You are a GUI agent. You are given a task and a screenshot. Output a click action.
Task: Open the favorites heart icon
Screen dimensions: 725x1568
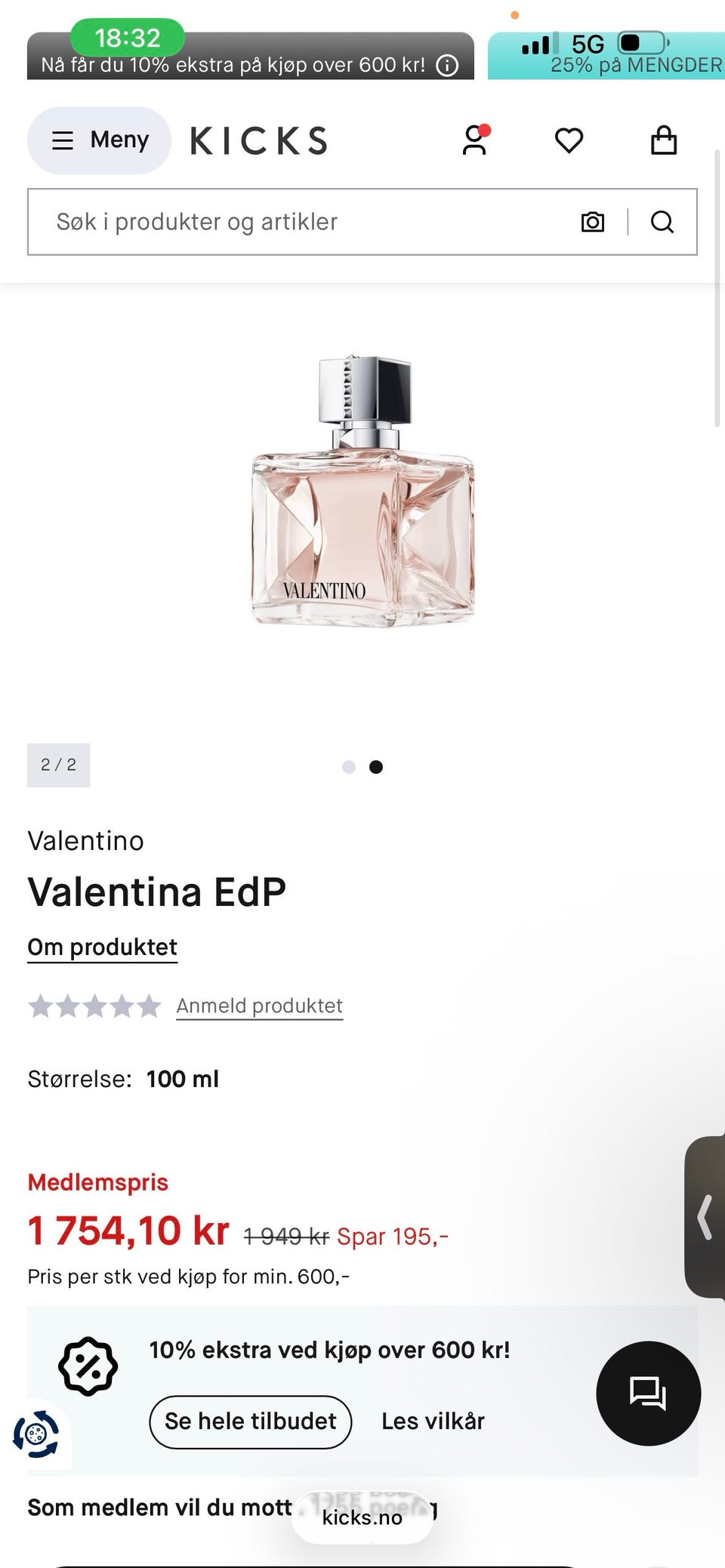tap(569, 140)
